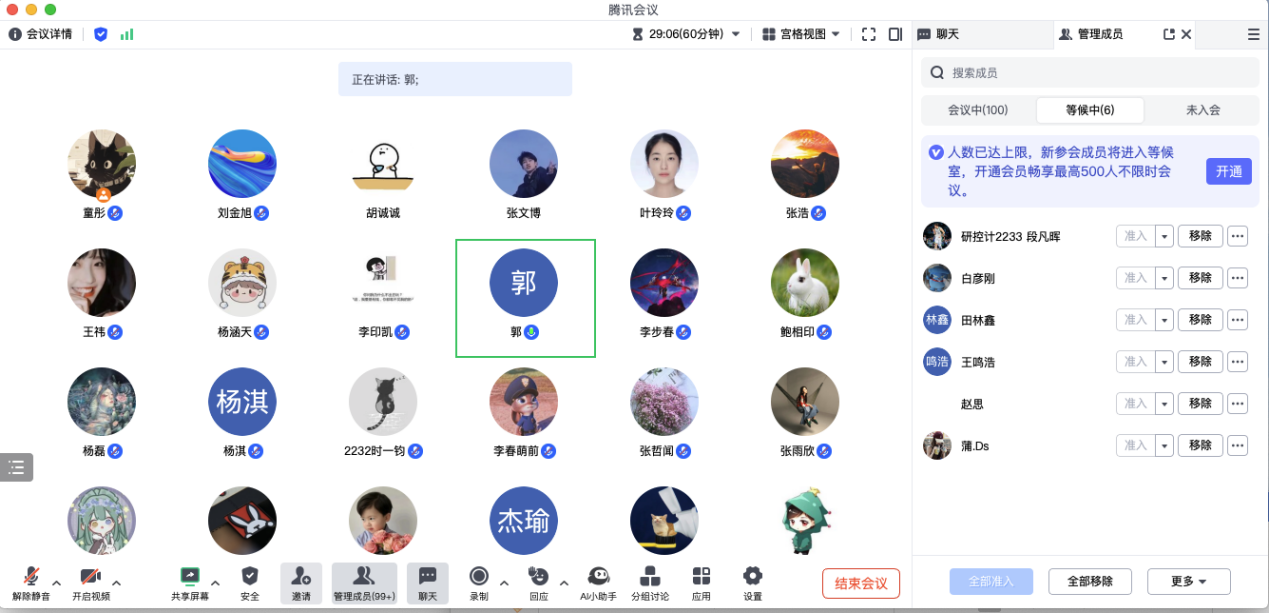Image resolution: width=1269 pixels, height=613 pixels.
Task: Open the 会议详情 meeting details
Action: (40, 34)
